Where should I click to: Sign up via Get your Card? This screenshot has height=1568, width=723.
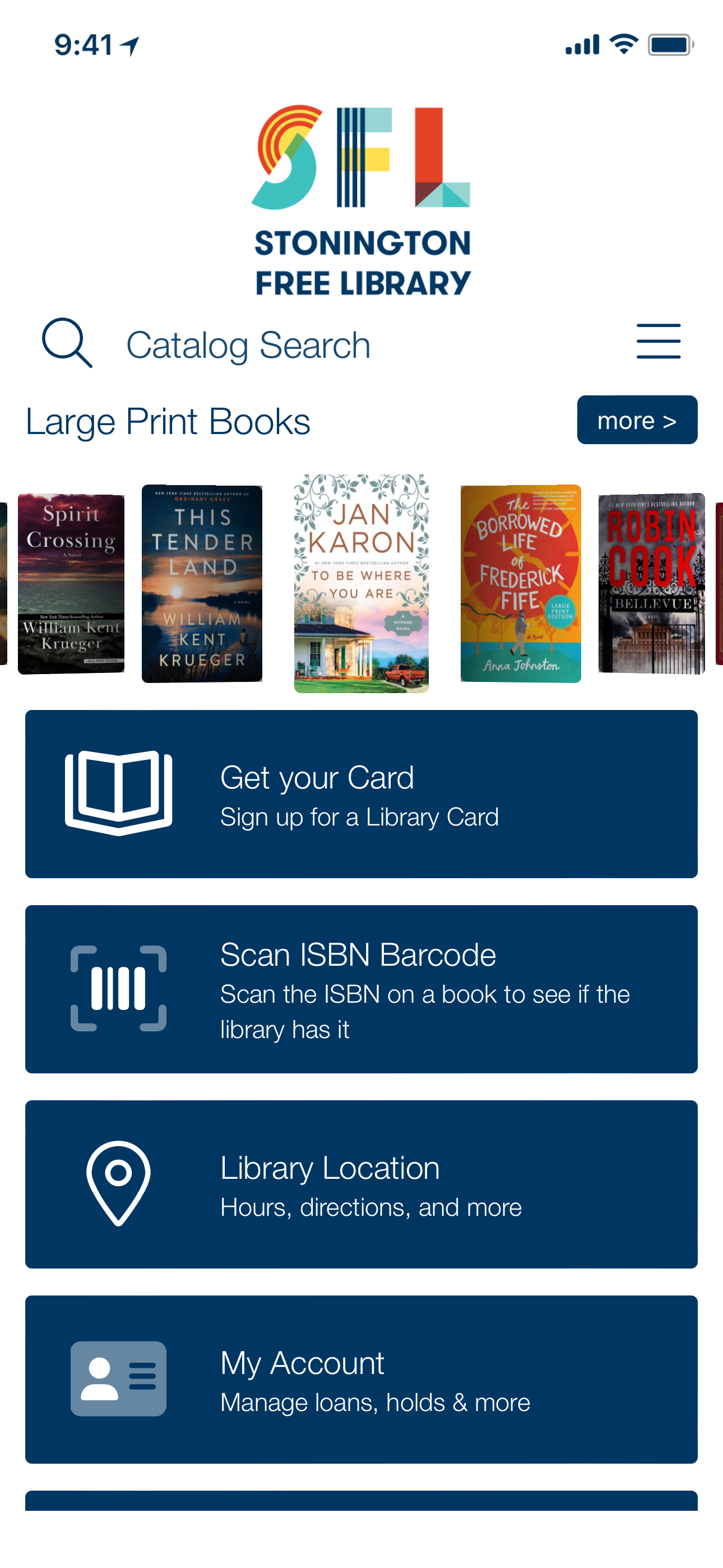coord(361,794)
